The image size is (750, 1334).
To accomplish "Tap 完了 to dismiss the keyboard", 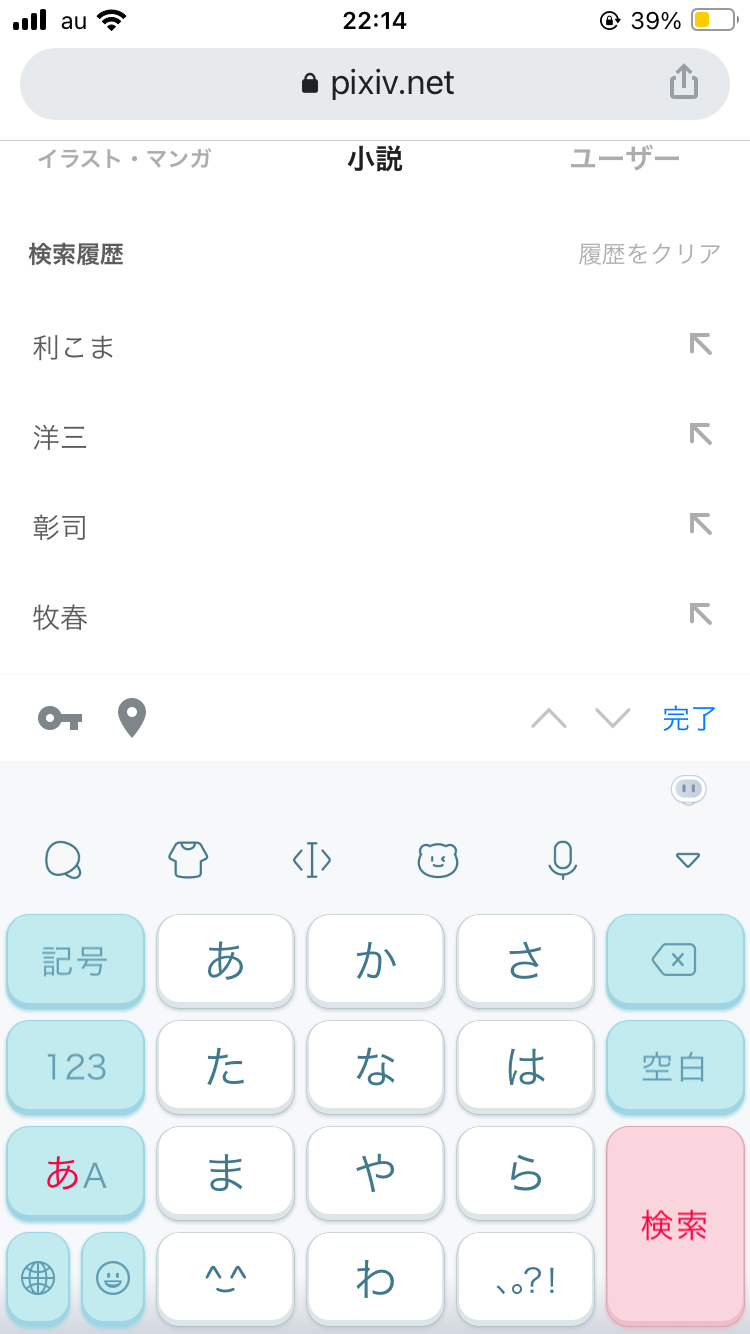I will pyautogui.click(x=689, y=718).
